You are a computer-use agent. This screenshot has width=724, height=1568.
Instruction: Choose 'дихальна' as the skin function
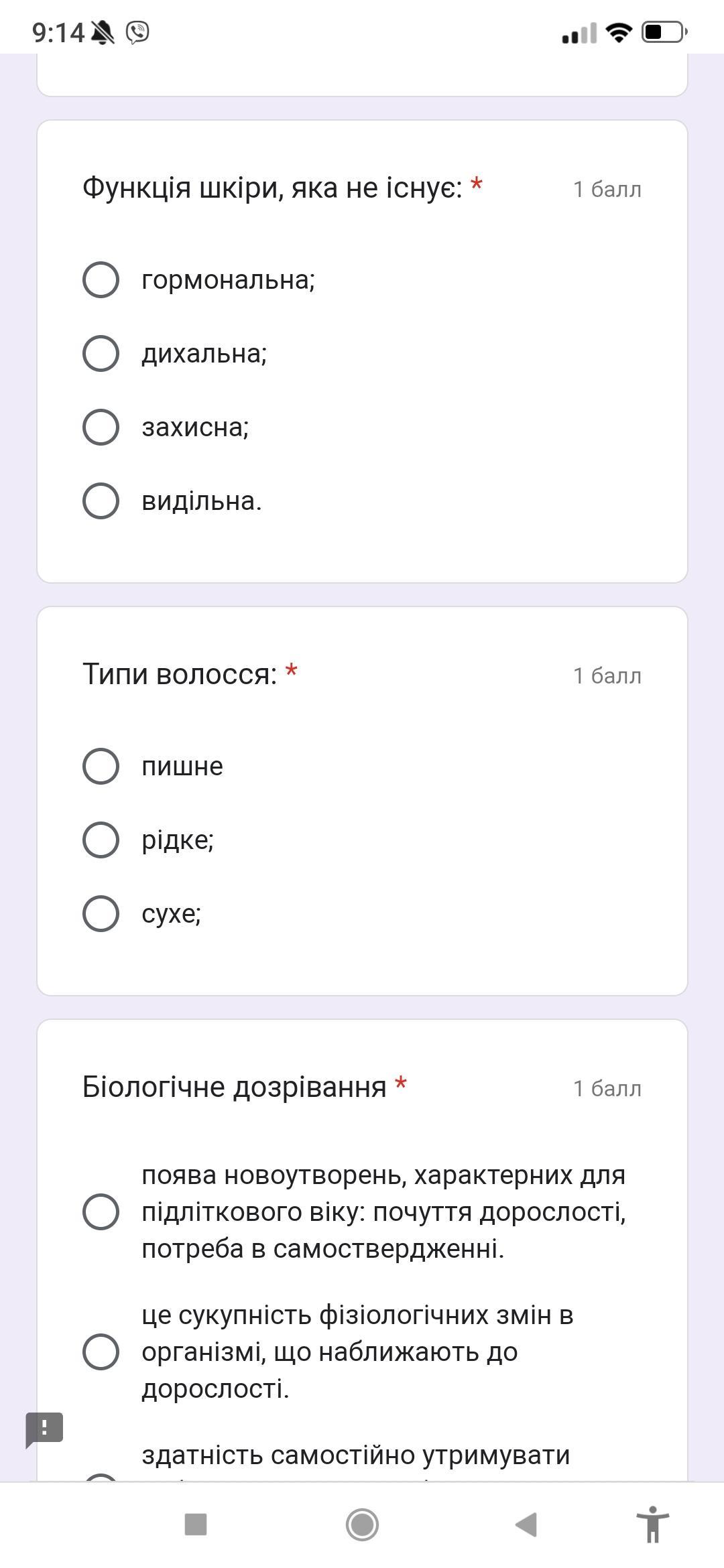tap(101, 353)
